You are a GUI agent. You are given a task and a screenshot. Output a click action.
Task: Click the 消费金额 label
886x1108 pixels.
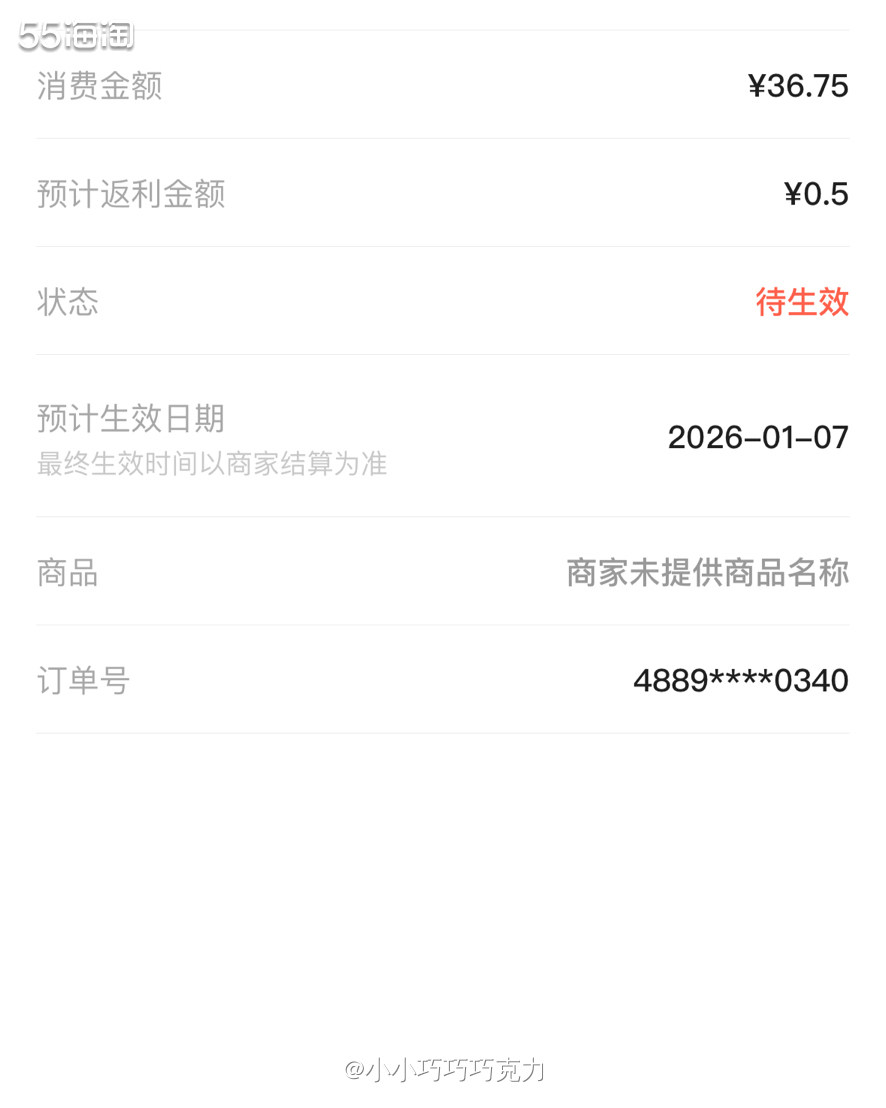pos(98,87)
